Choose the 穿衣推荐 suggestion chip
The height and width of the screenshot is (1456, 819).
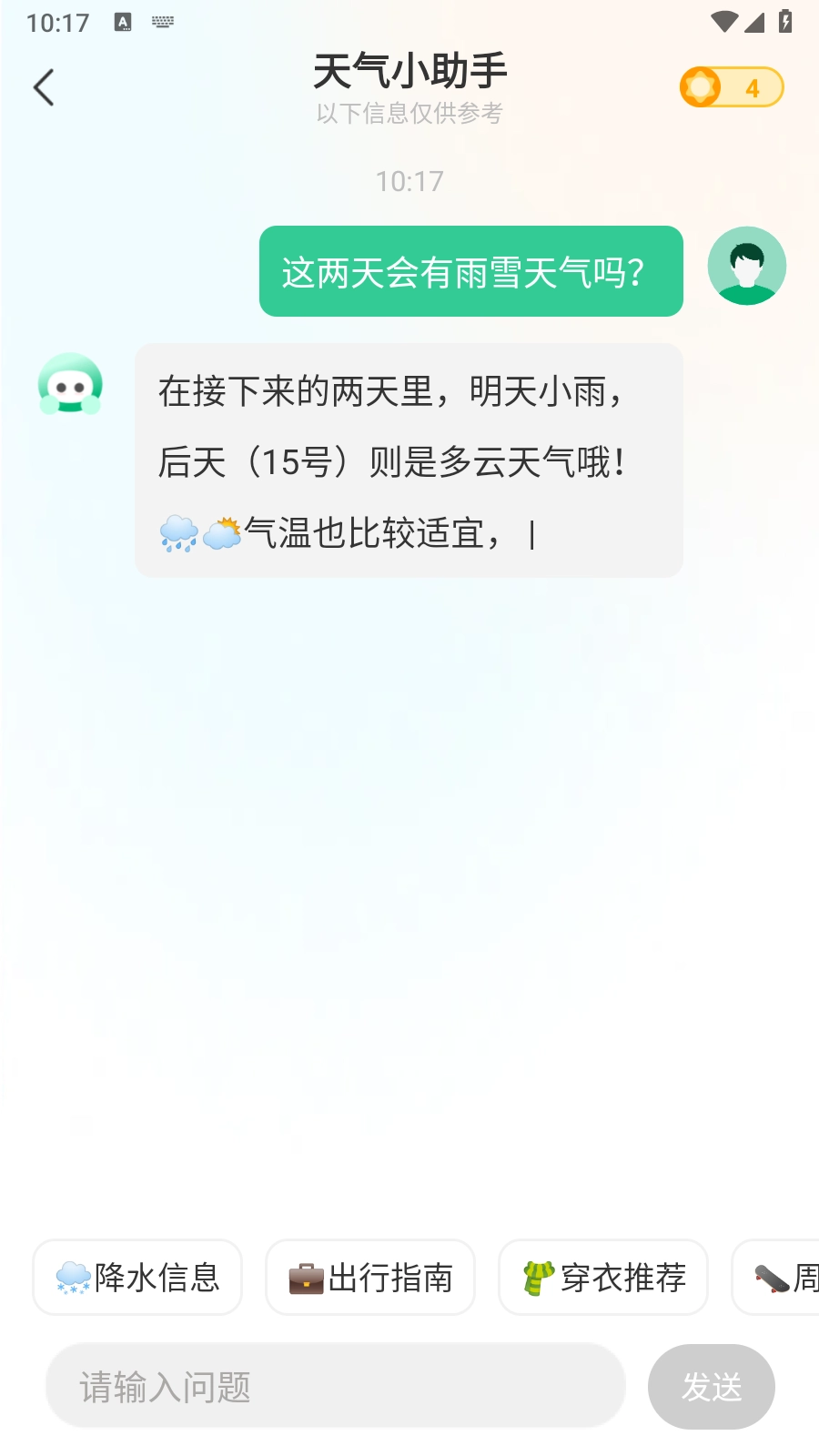pyautogui.click(x=602, y=1278)
